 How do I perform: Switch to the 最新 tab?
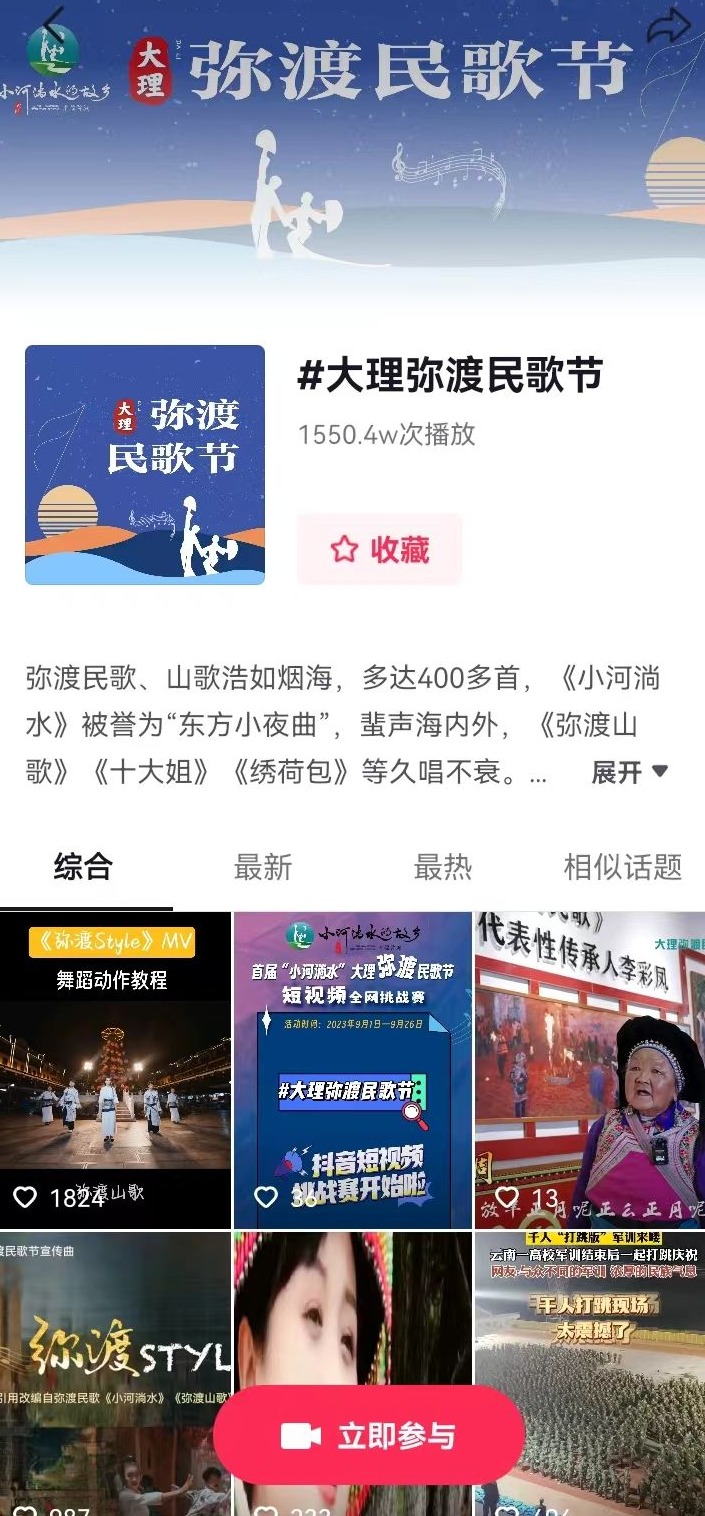[x=262, y=867]
